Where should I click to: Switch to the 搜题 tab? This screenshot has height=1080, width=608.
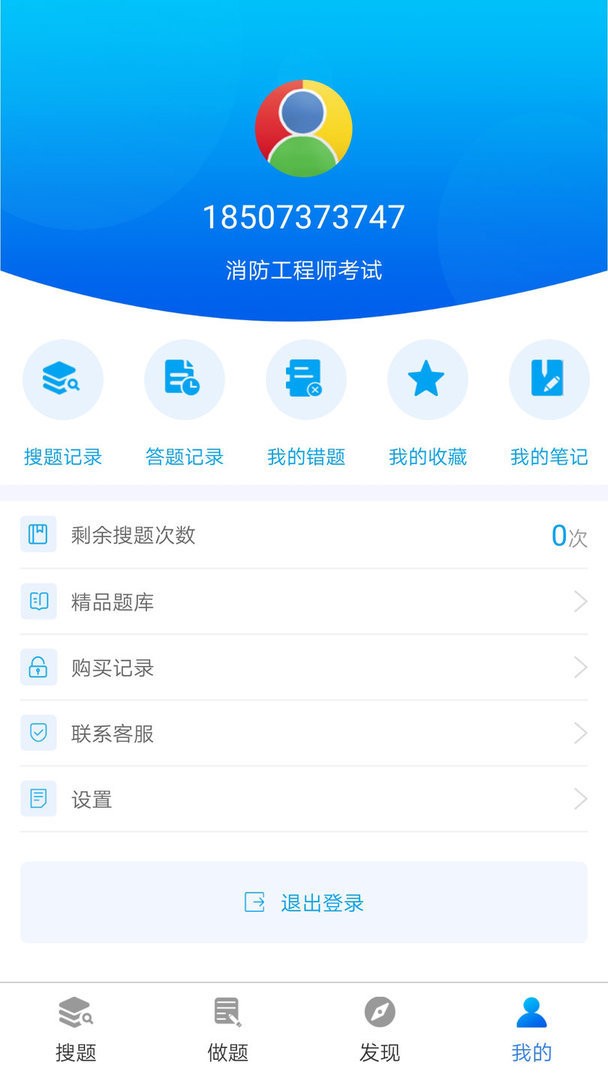(76, 1030)
